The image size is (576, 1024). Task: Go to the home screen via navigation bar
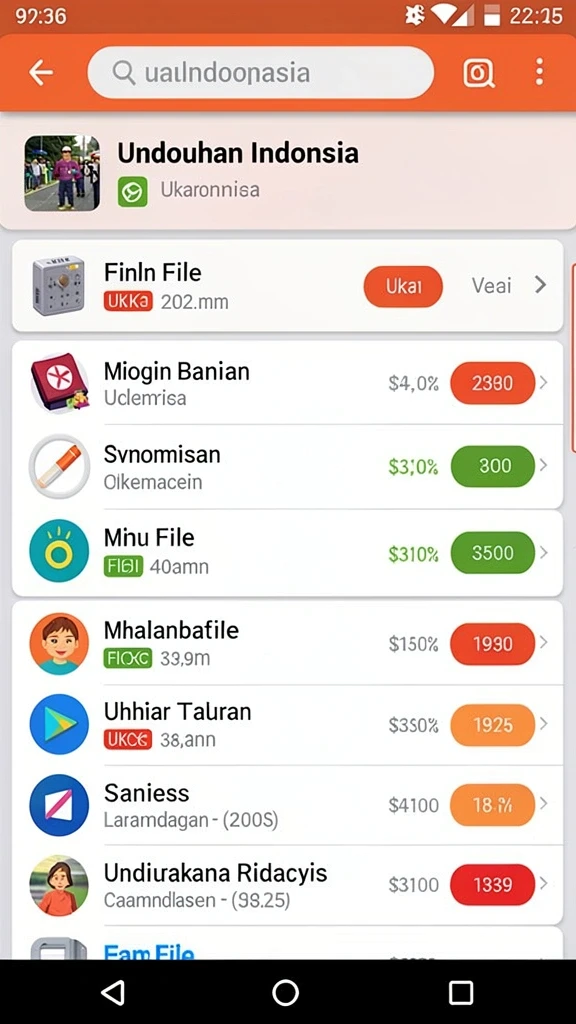tap(285, 993)
